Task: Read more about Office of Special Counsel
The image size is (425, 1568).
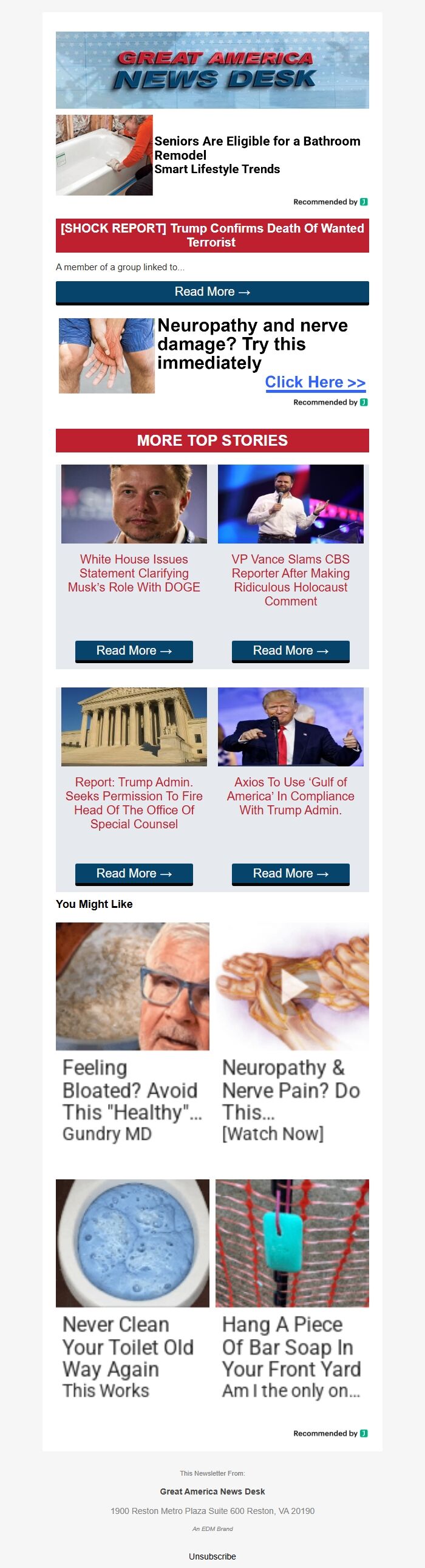Action: (x=134, y=873)
